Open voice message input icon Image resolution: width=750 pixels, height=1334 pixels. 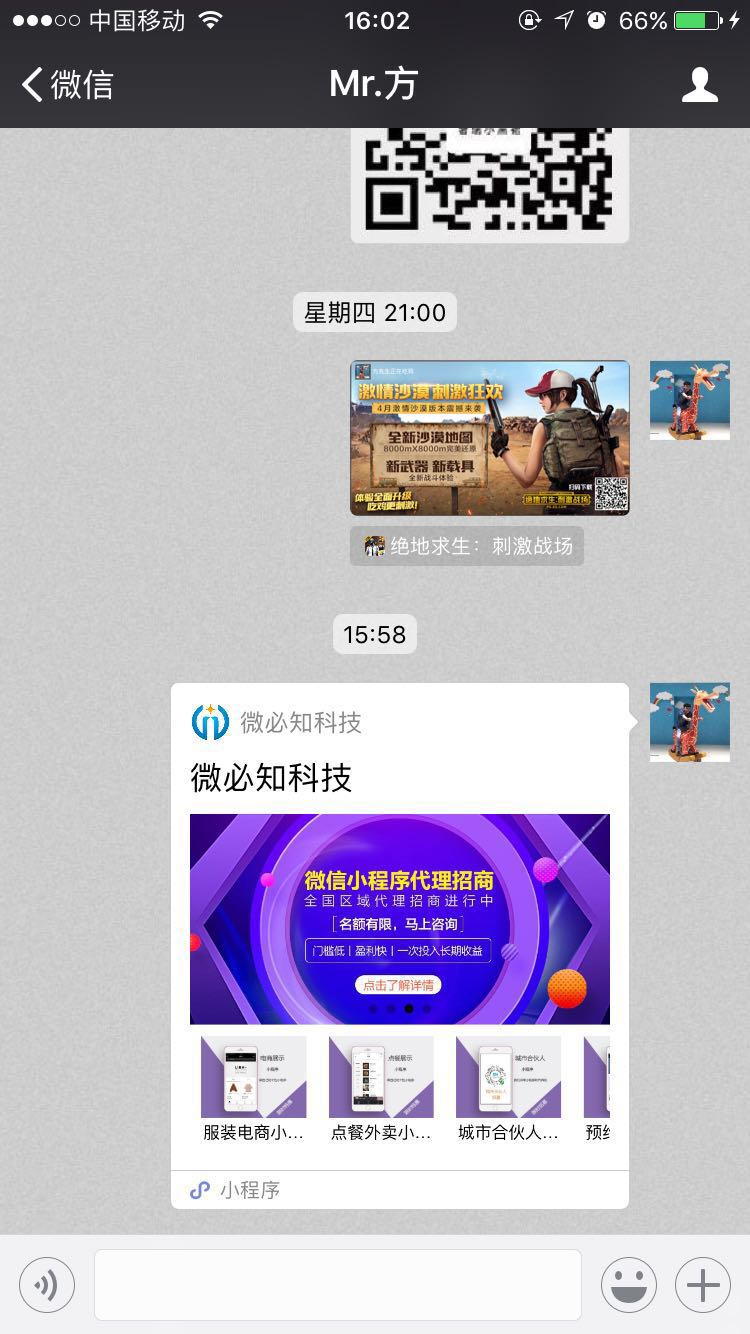(x=46, y=1284)
